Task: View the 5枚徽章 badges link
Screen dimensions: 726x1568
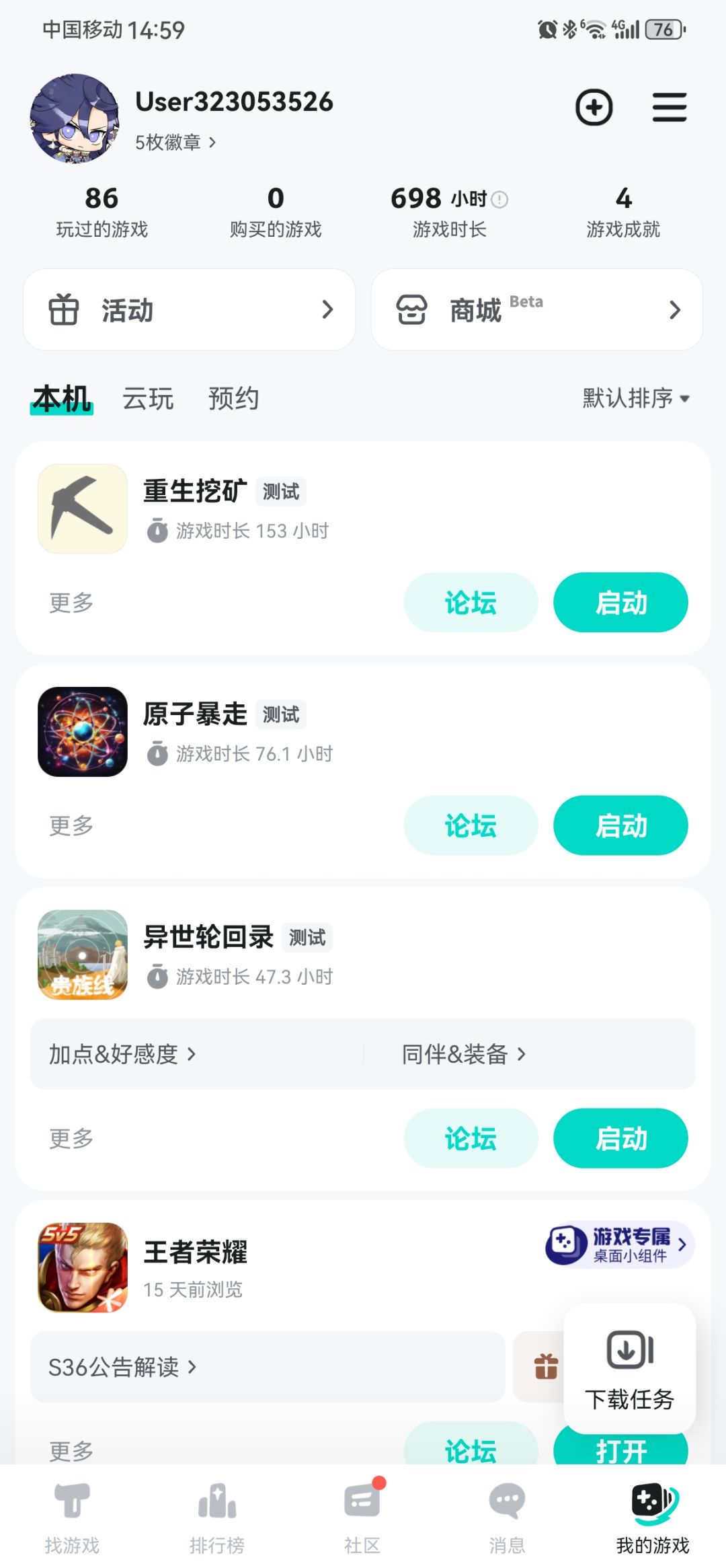Action: pos(175,143)
